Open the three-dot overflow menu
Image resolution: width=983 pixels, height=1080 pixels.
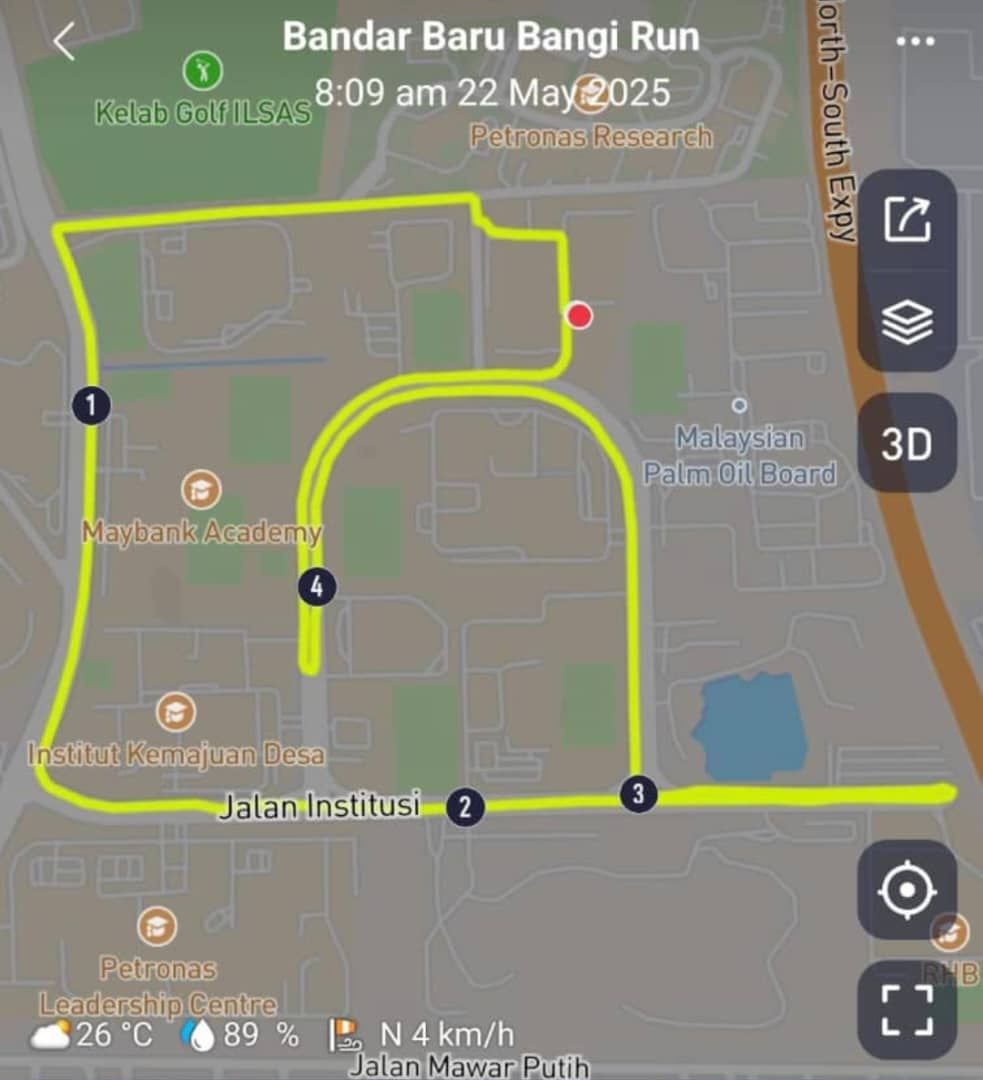coord(914,42)
